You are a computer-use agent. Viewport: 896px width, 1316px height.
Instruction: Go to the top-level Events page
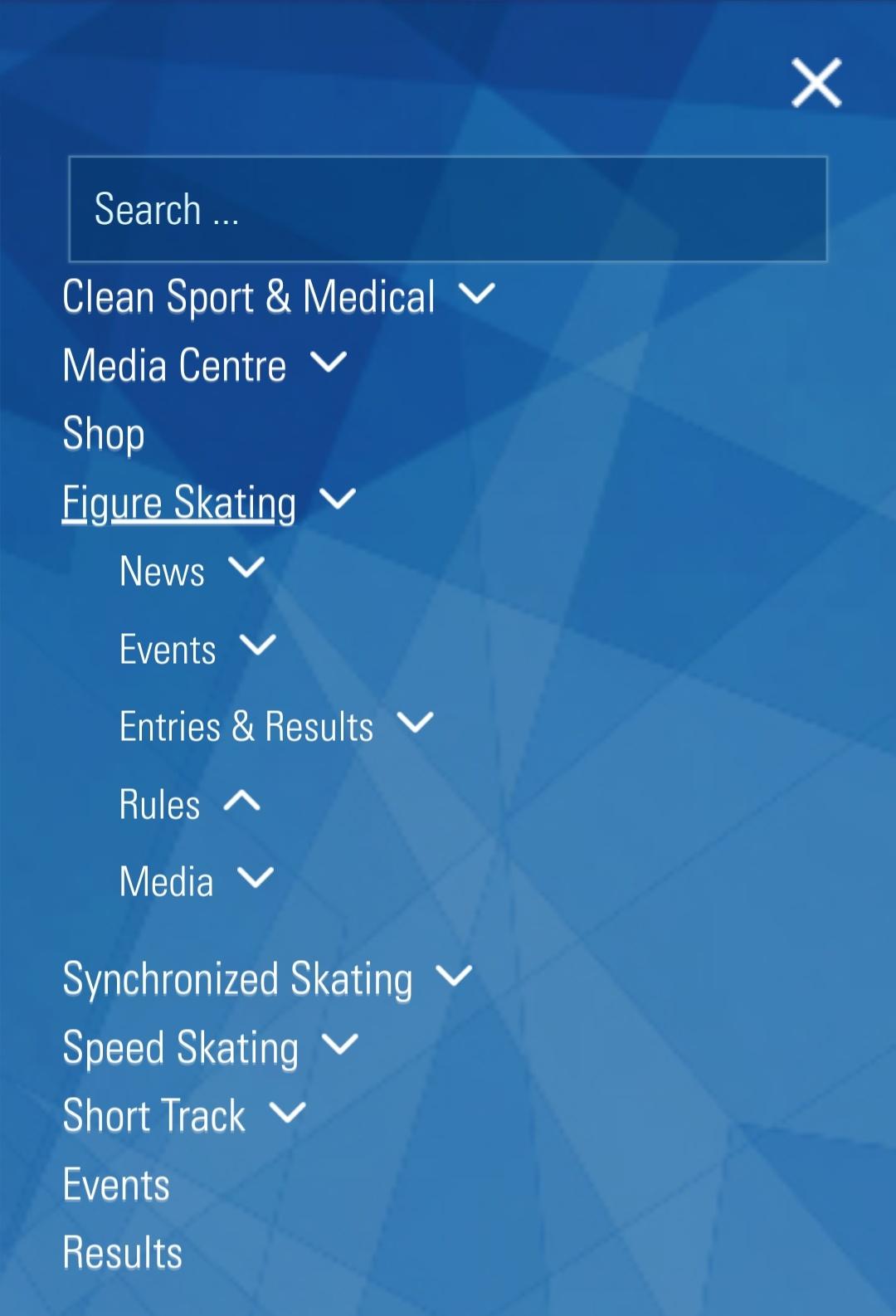tap(116, 1184)
